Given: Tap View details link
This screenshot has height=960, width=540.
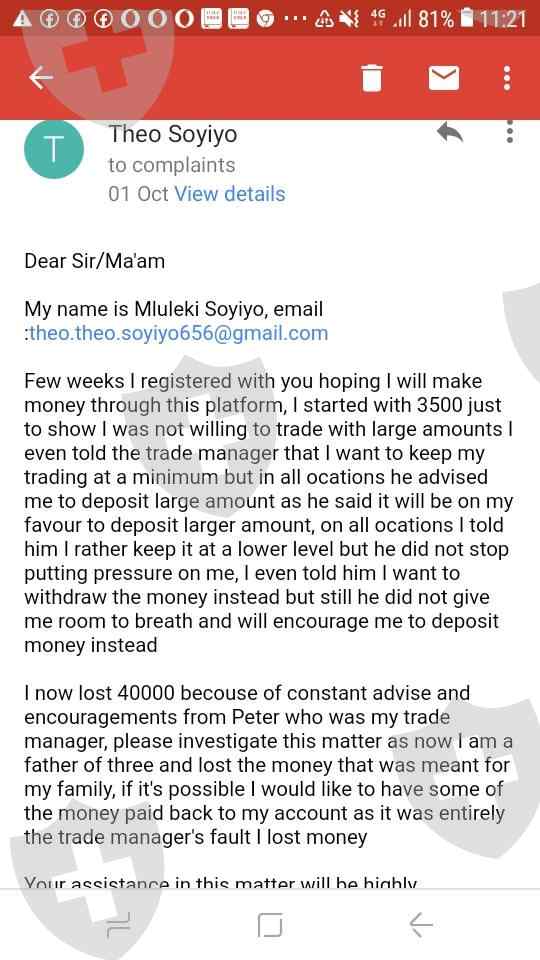Looking at the screenshot, I should (x=230, y=194).
